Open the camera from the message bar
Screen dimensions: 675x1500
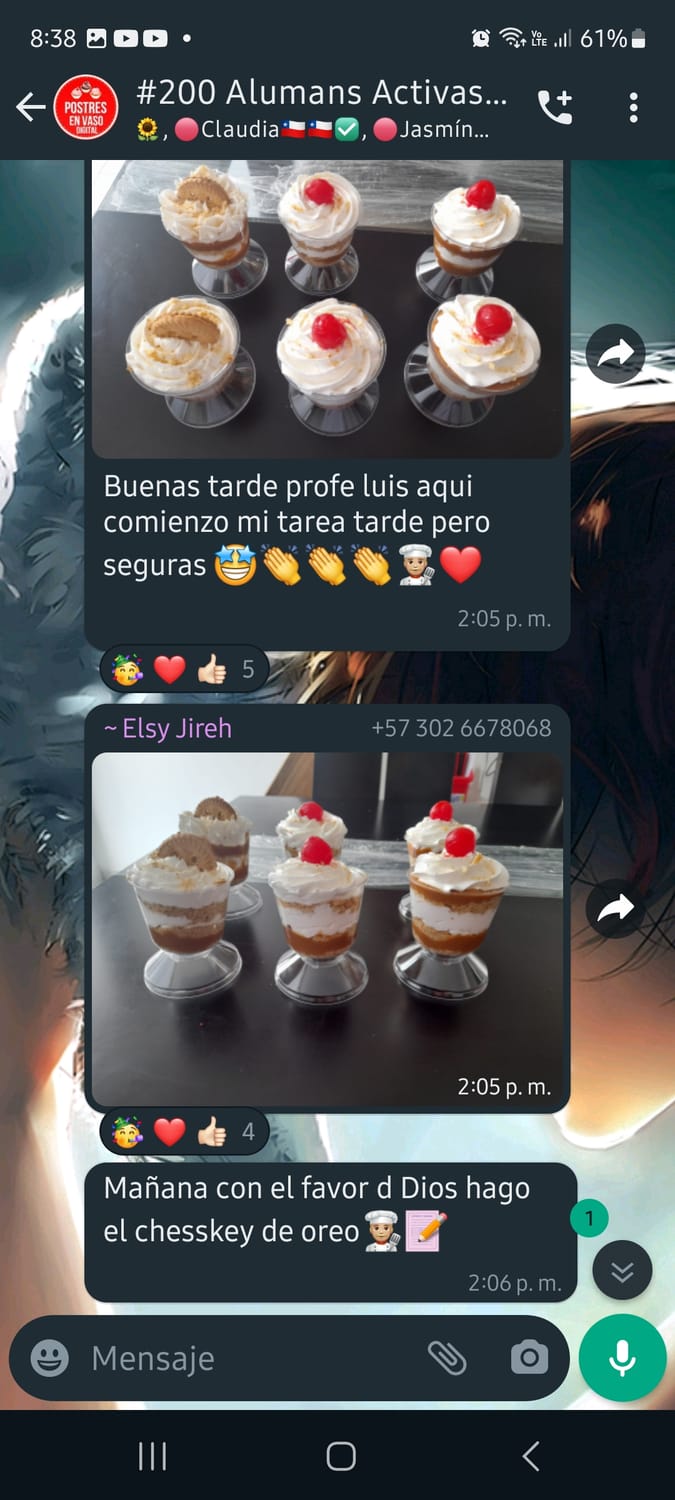[x=529, y=1358]
